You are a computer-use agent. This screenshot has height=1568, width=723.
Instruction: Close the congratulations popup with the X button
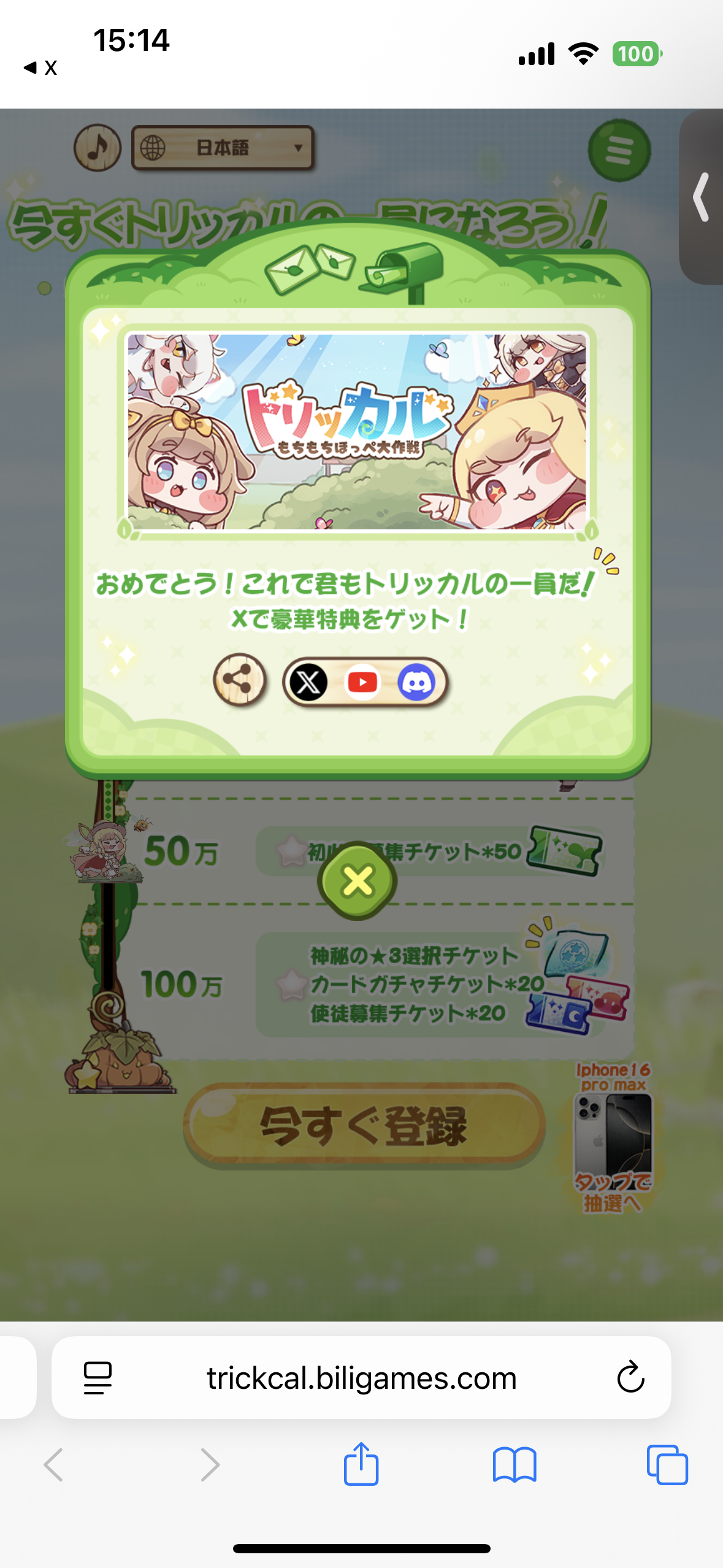point(358,881)
